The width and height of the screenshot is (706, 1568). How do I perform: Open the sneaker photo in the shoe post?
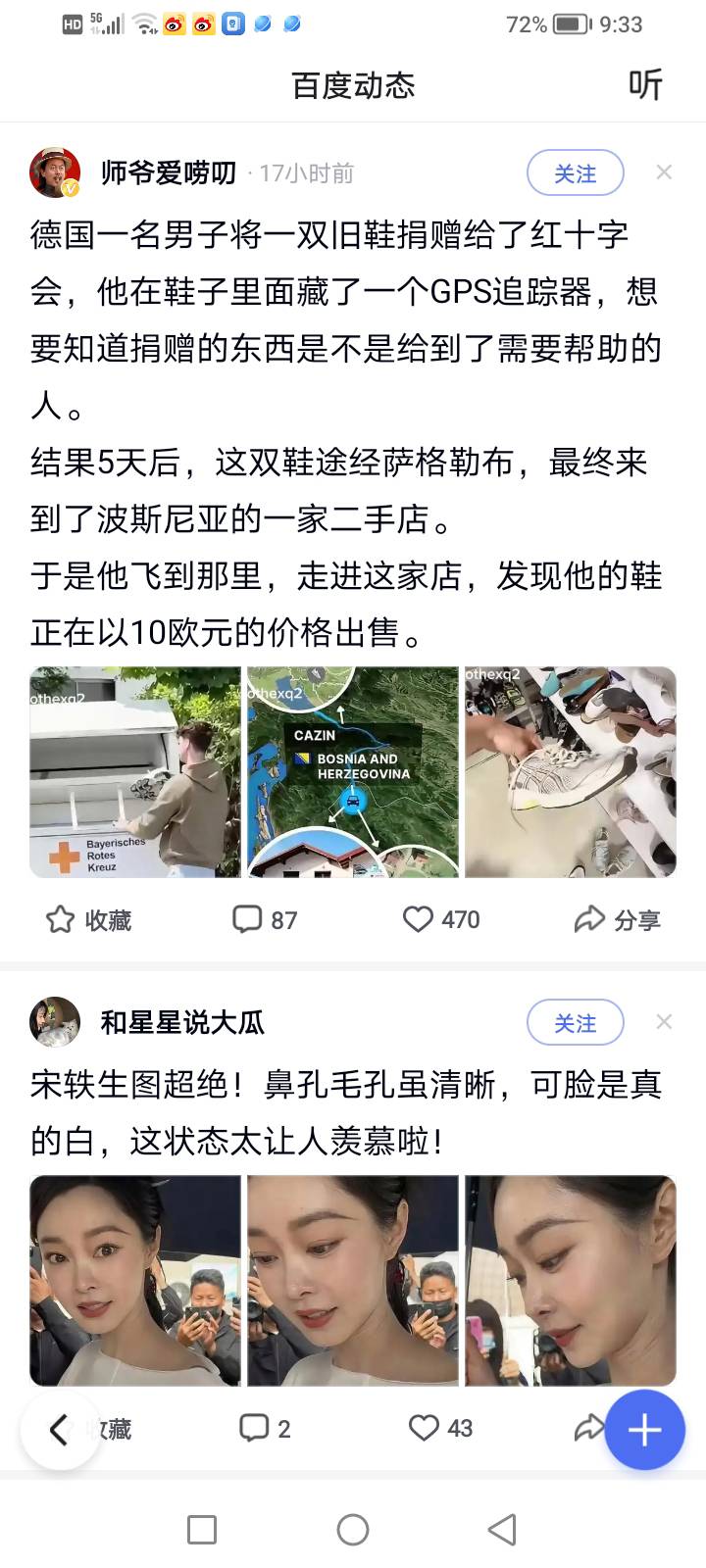tap(570, 771)
